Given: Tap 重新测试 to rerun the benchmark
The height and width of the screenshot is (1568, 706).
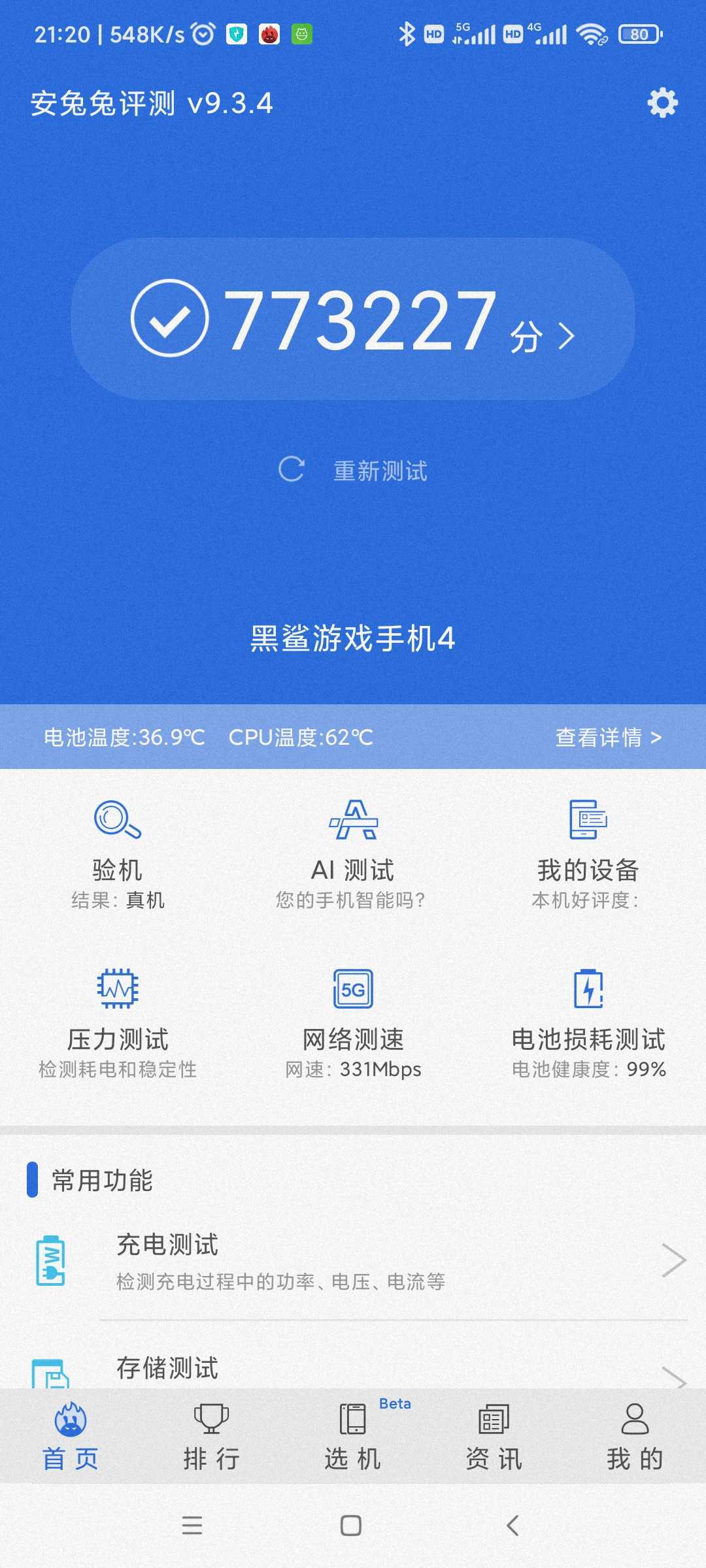Looking at the screenshot, I should (x=353, y=470).
